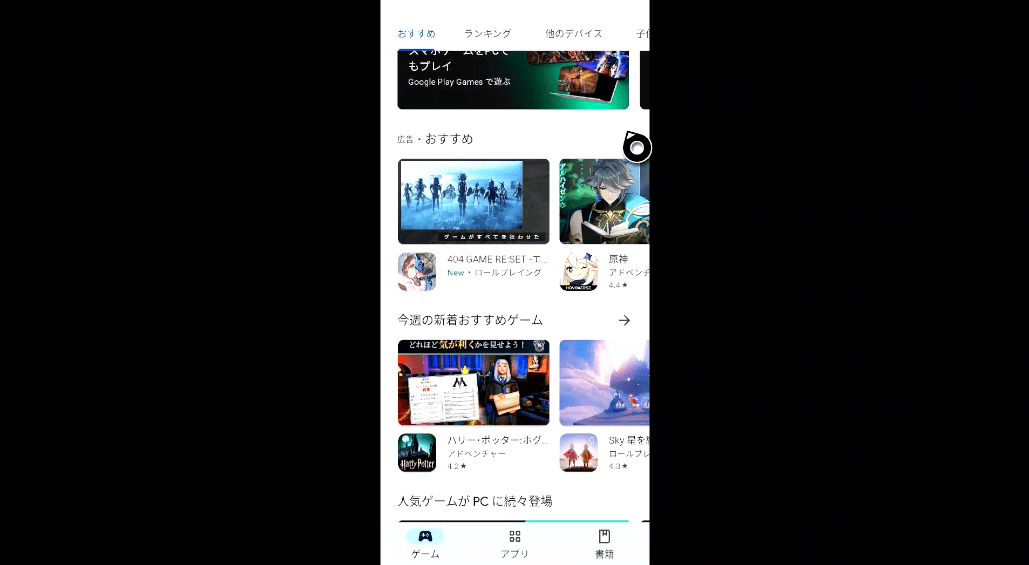1029x565 pixels.
Task: Go to the 書籍 bottom tab
Action: tap(604, 543)
